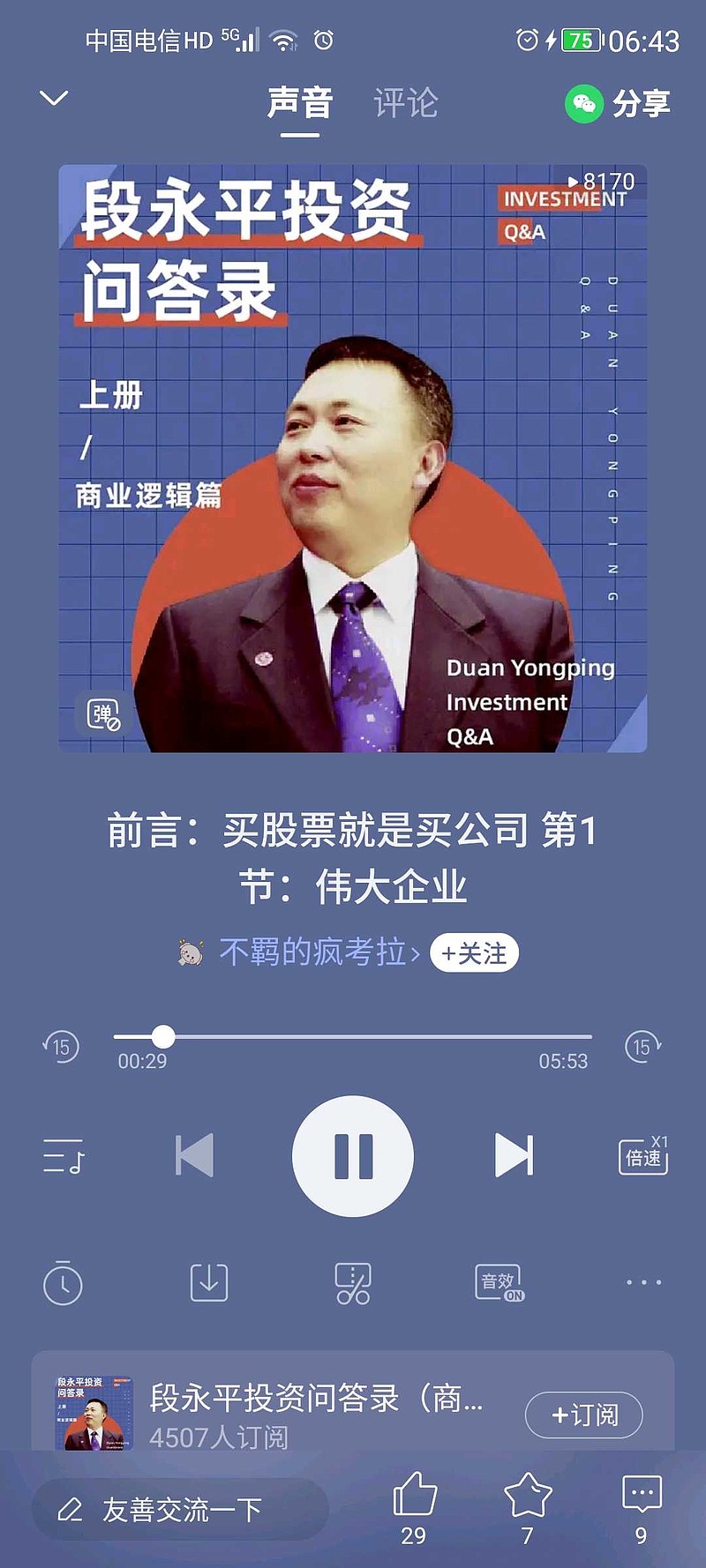This screenshot has height=1568, width=706.
Task: Download this episode
Action: tap(209, 1283)
